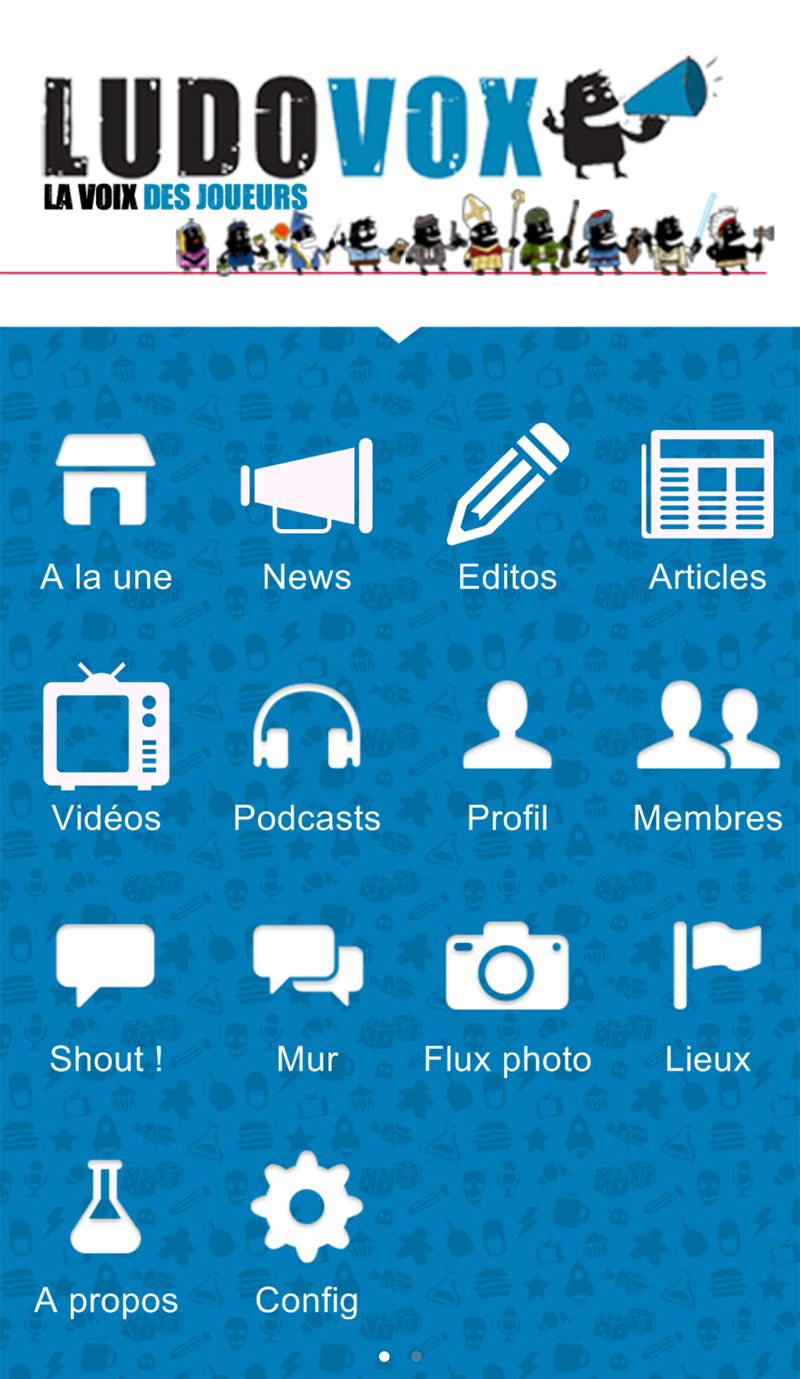
Task: Select the Profil label
Action: coord(506,817)
